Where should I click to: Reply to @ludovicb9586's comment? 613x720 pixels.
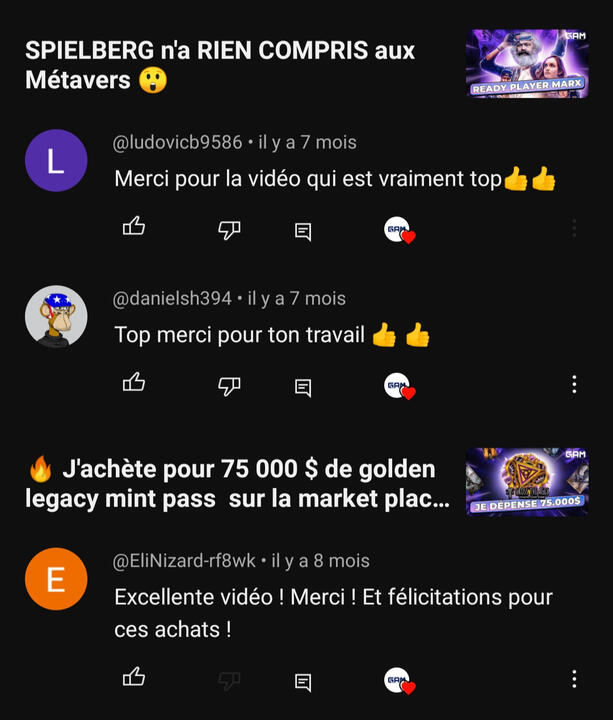(x=303, y=231)
